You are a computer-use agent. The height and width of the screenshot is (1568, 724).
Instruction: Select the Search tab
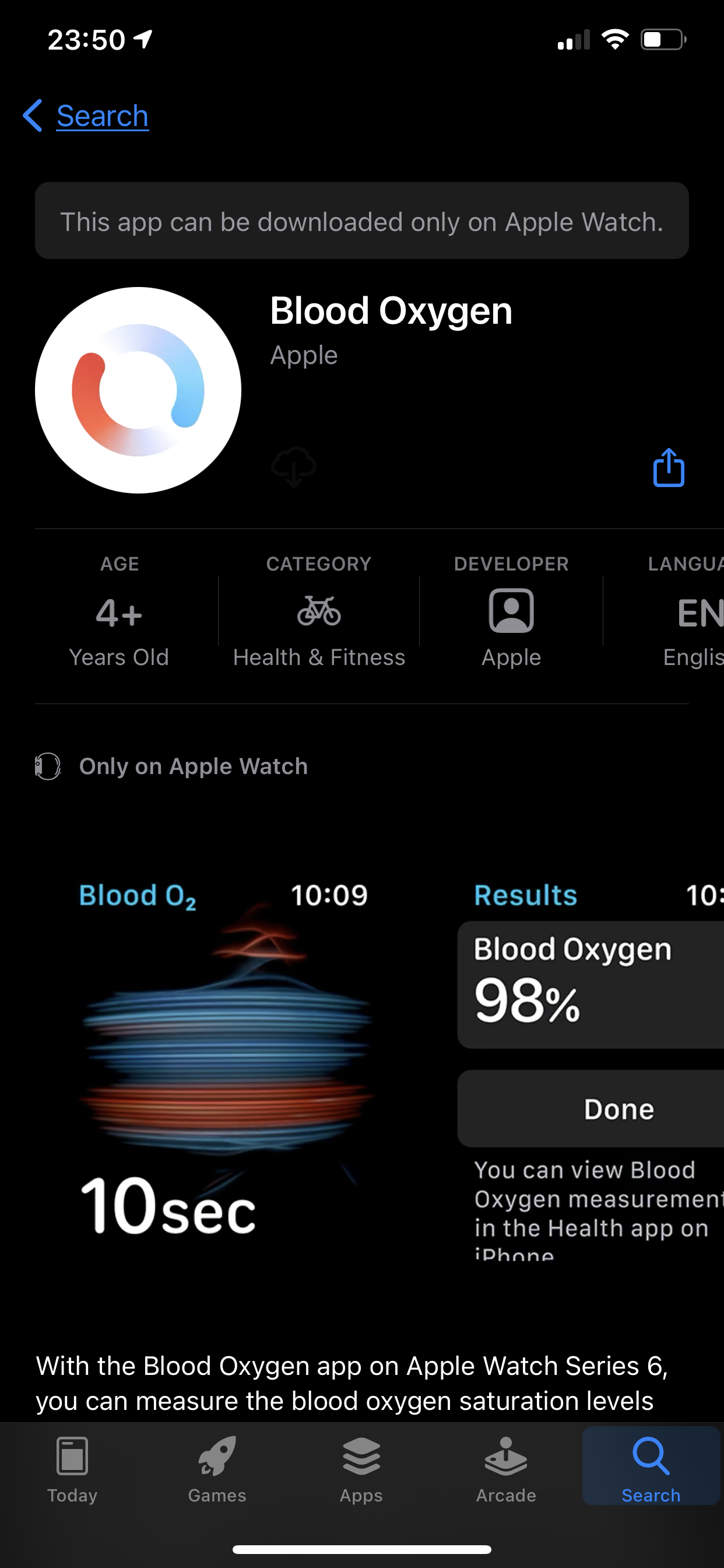pos(651,1468)
